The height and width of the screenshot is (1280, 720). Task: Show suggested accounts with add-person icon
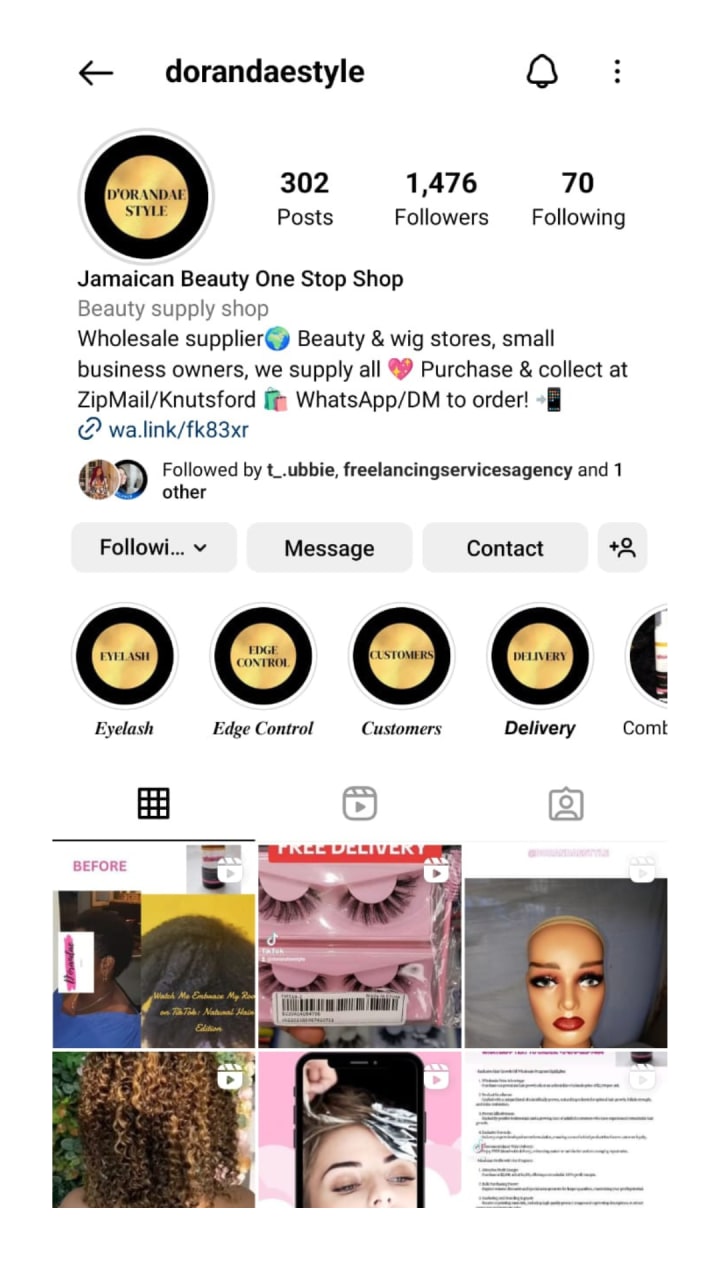[622, 548]
